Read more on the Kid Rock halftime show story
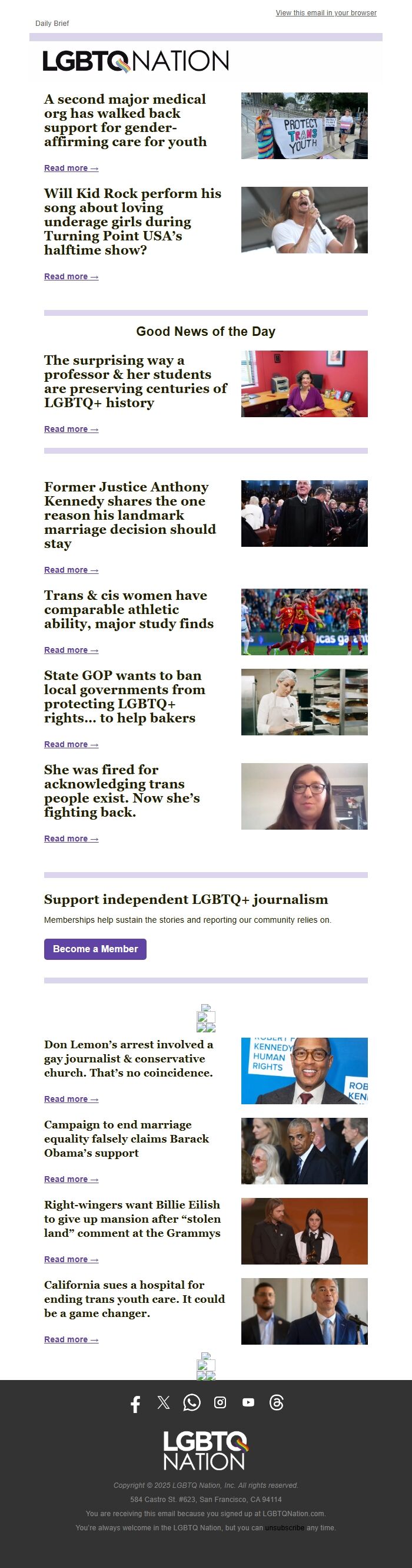The image size is (412, 1568). coord(71,276)
